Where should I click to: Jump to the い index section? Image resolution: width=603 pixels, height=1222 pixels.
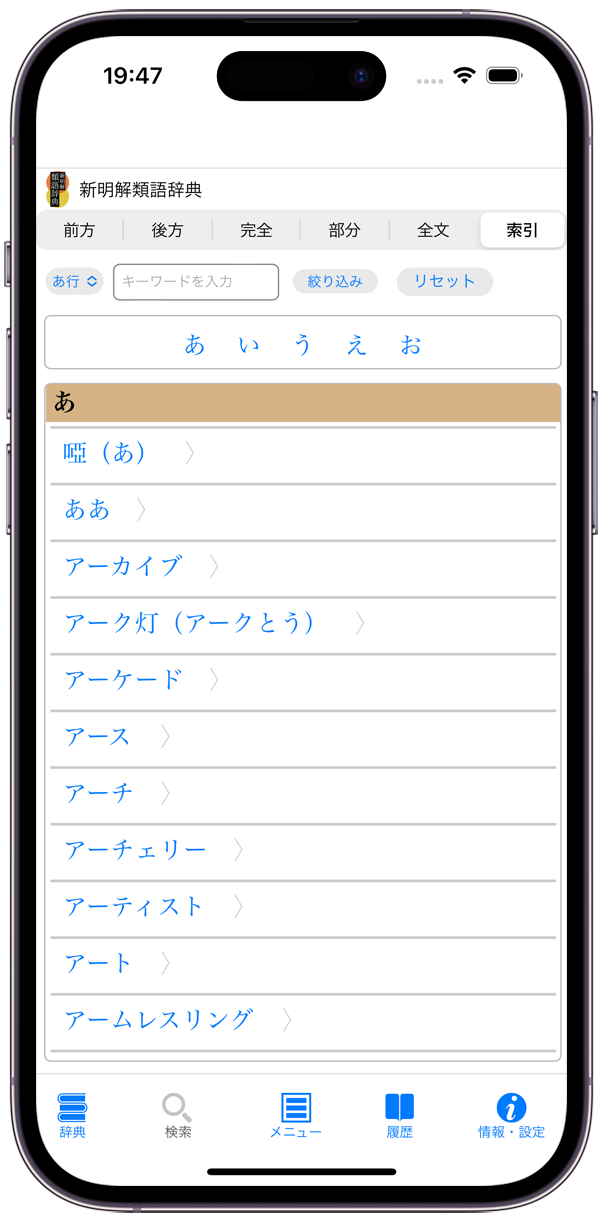pos(249,345)
